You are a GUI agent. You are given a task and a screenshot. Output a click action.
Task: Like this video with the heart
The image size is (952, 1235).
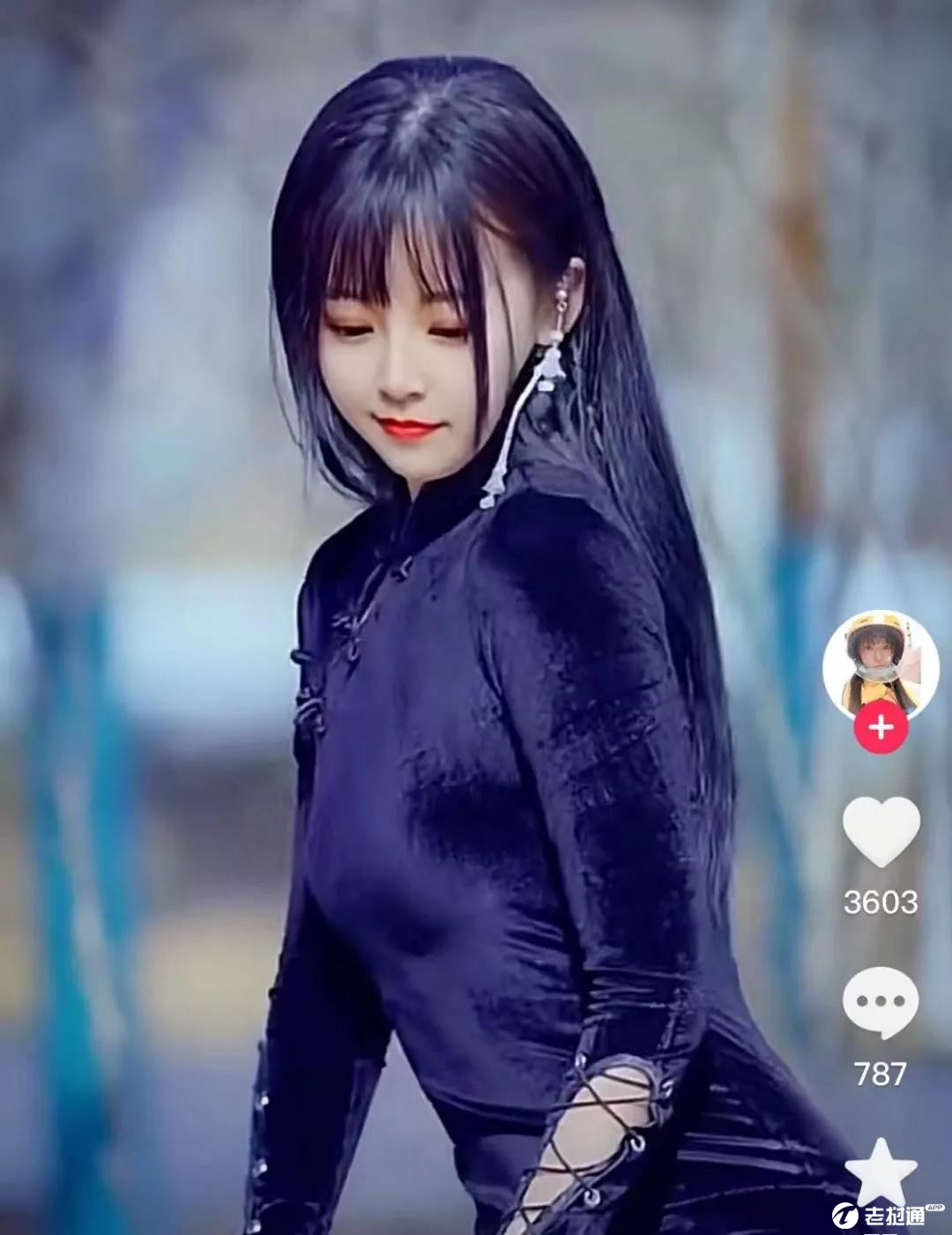tap(881, 830)
